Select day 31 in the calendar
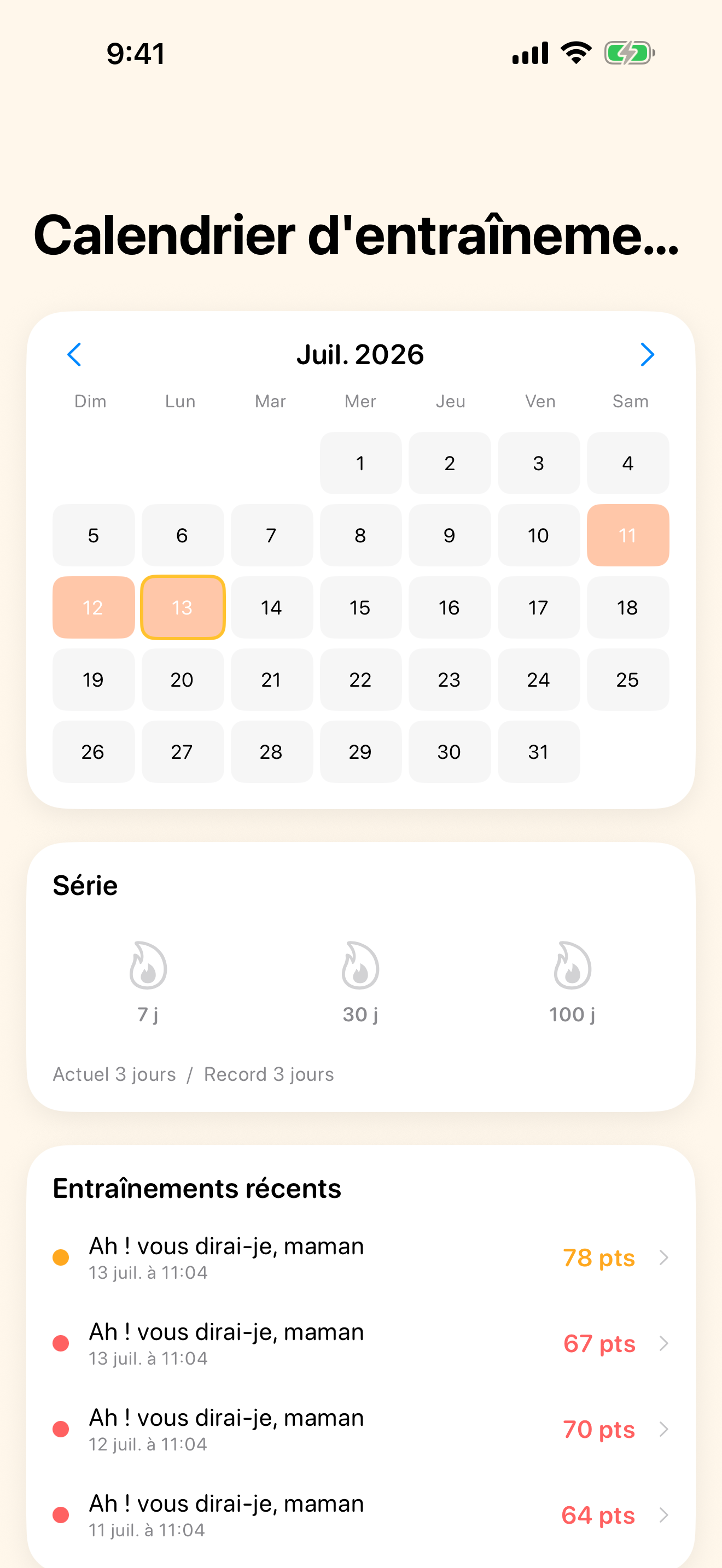Viewport: 722px width, 1568px height. point(539,752)
